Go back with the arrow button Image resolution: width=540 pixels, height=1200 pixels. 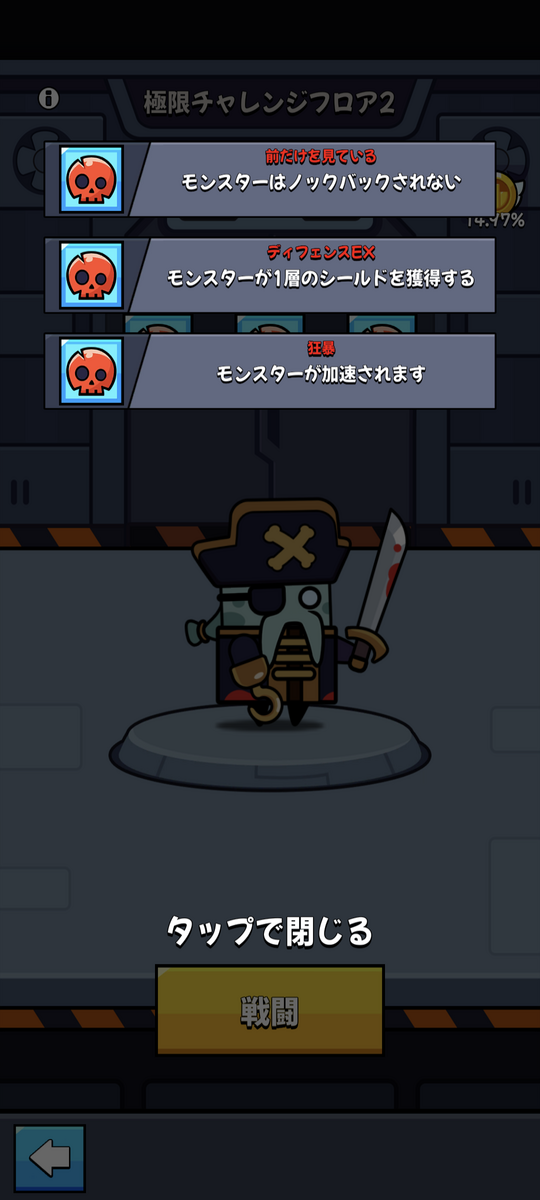[x=50, y=1159]
